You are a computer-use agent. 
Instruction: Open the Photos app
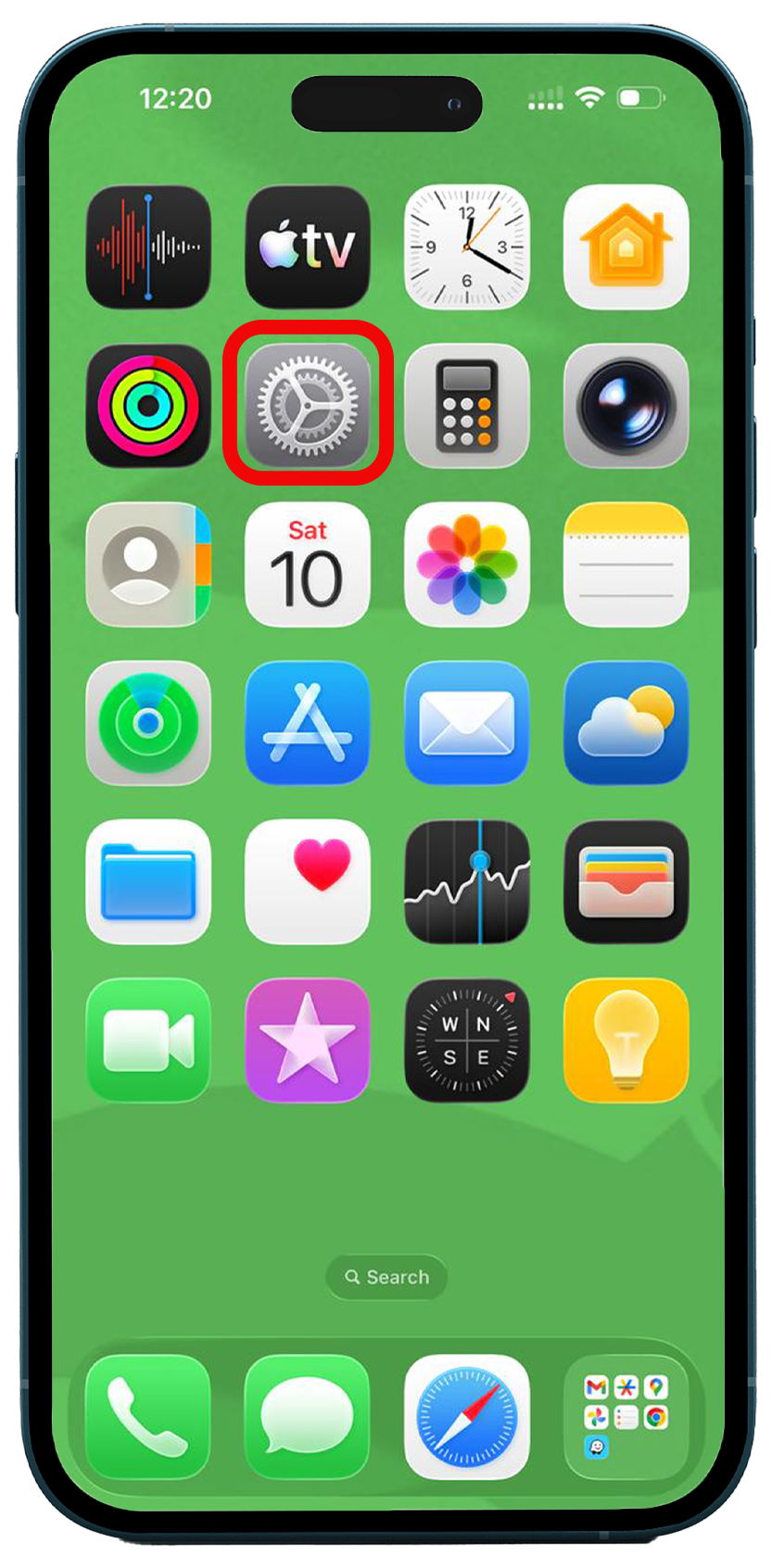click(467, 564)
